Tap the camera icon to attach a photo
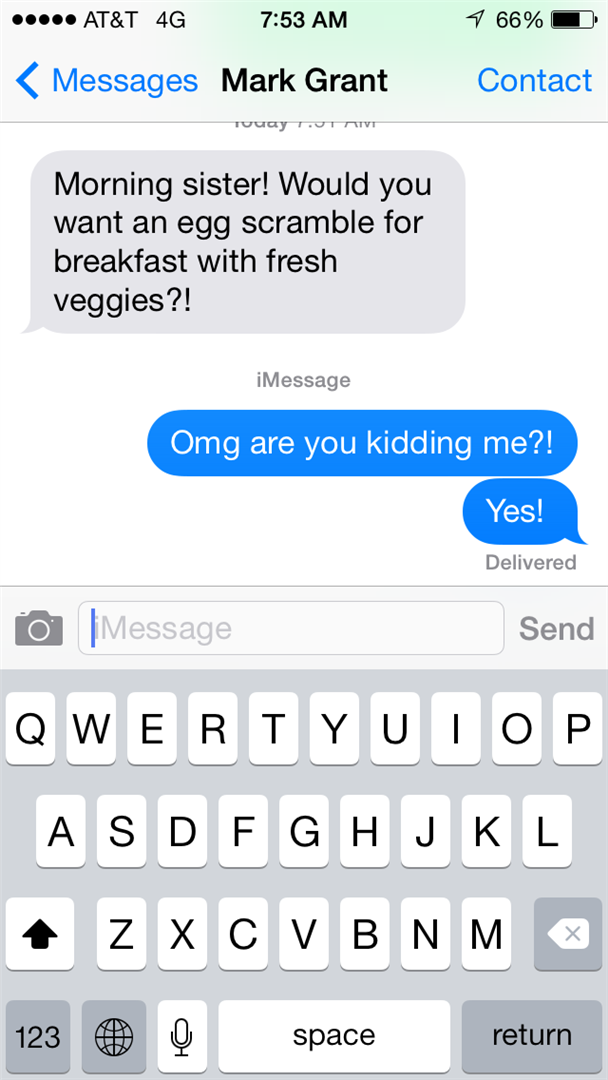The width and height of the screenshot is (608, 1080). [x=39, y=628]
